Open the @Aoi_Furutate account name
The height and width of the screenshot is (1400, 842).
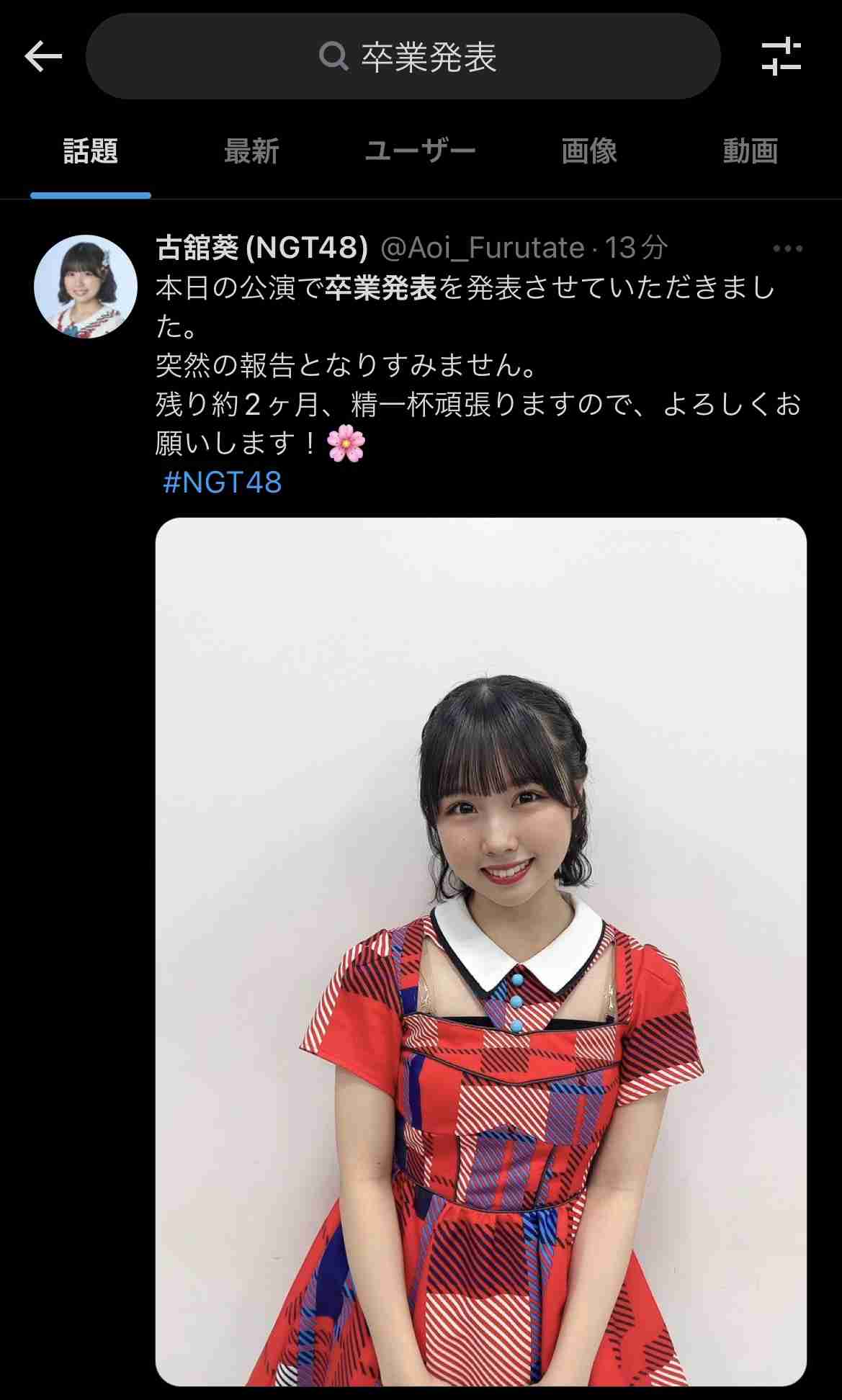click(481, 248)
